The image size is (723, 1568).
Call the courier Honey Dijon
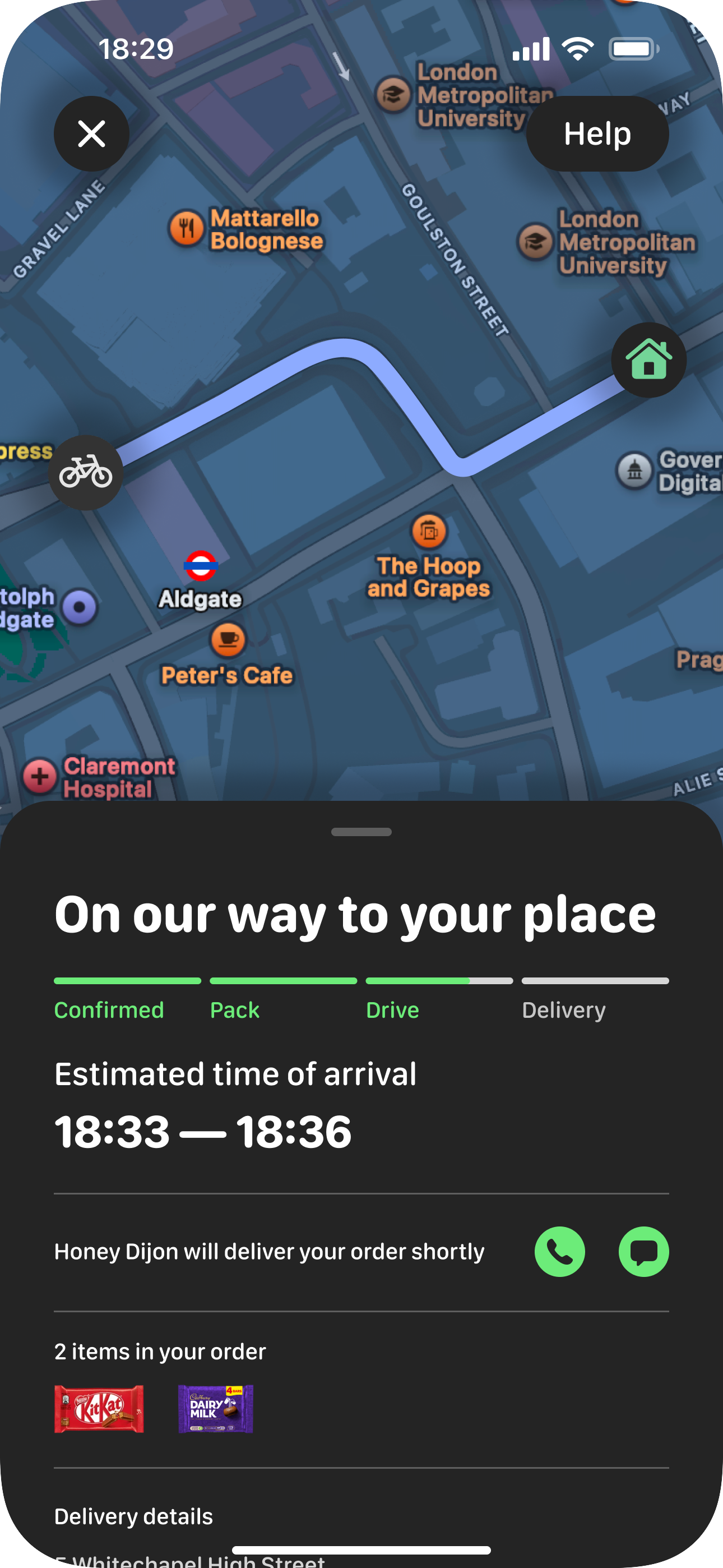(x=559, y=1252)
